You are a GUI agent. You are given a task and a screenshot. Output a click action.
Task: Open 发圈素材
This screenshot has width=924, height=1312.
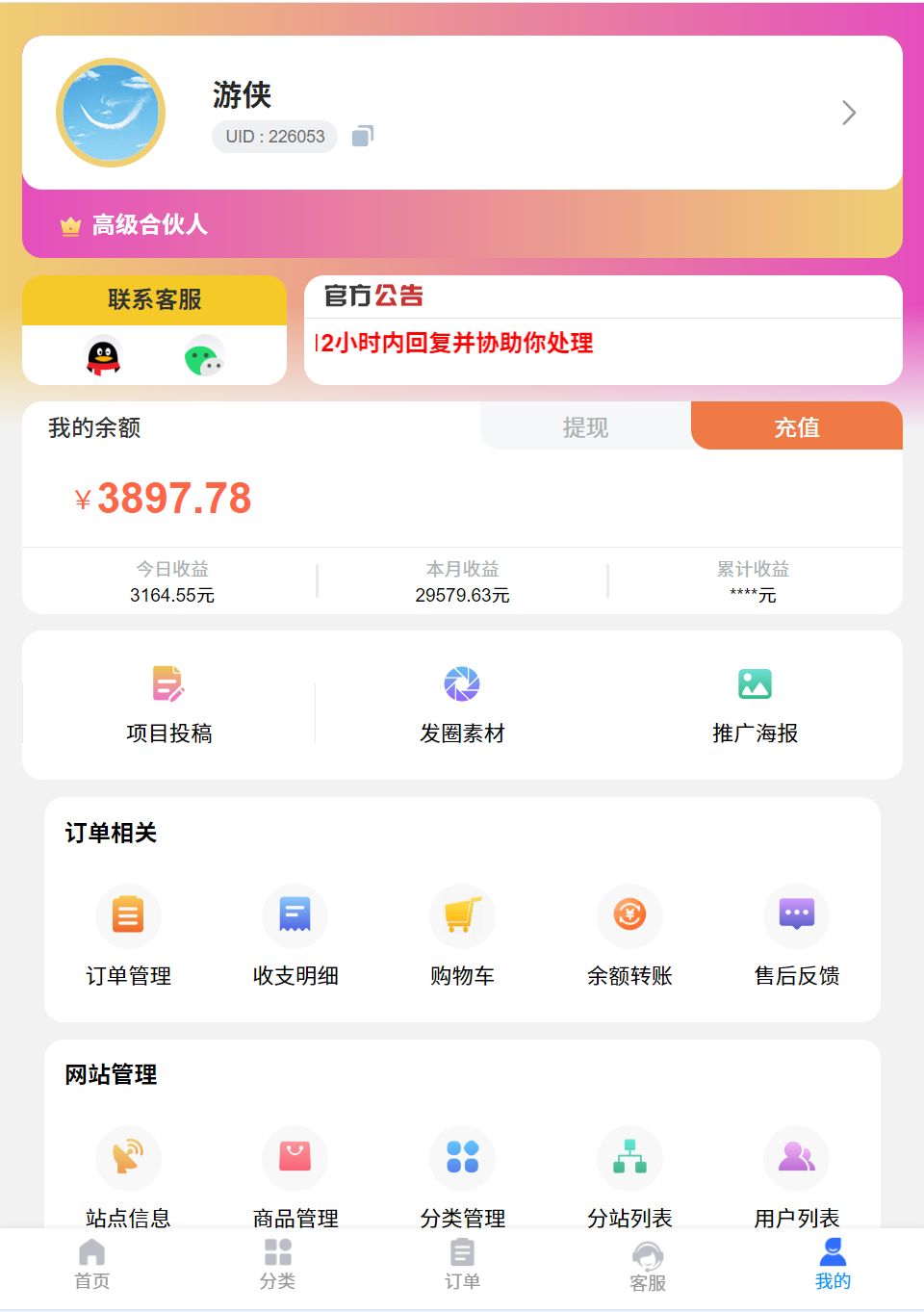tap(462, 705)
